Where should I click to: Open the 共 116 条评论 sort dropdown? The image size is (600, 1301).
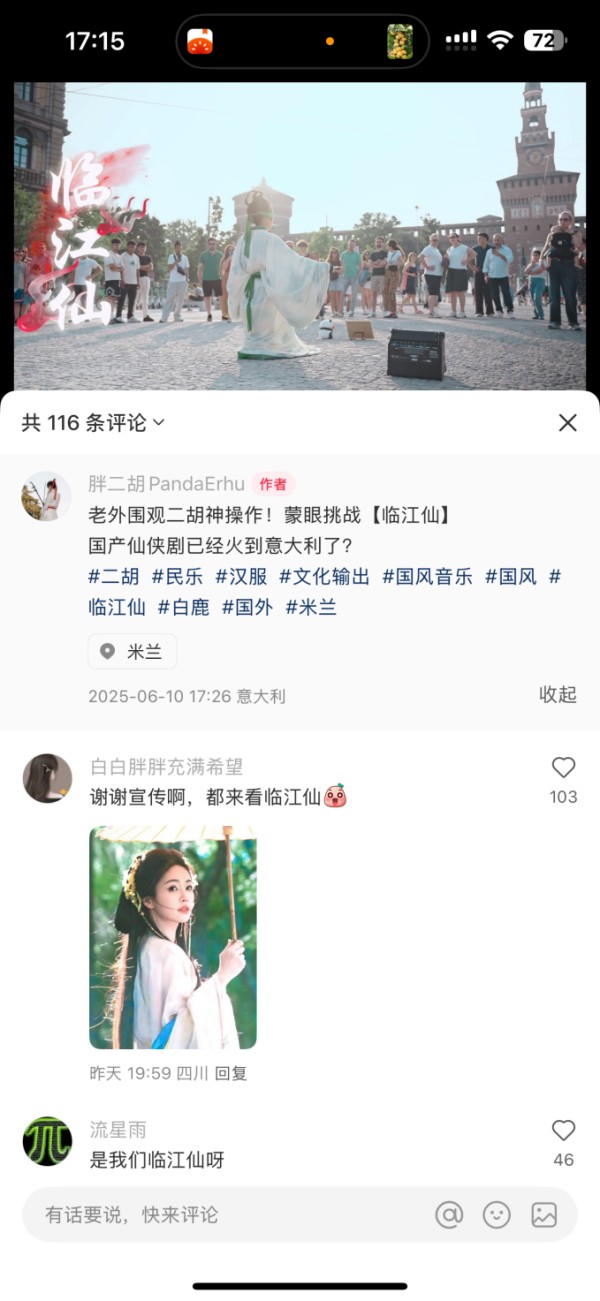coord(93,423)
